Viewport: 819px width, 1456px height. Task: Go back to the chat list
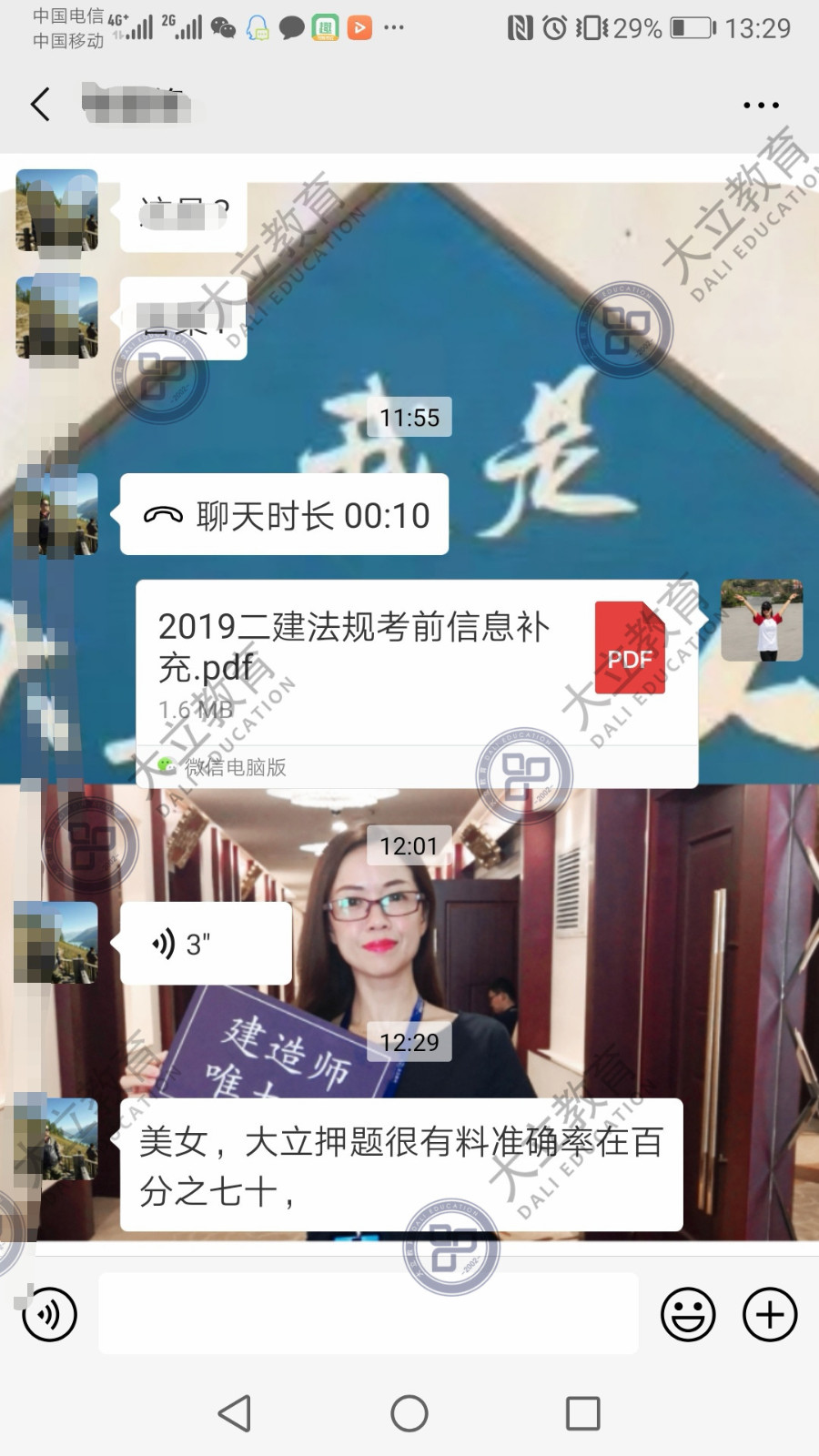[x=40, y=105]
